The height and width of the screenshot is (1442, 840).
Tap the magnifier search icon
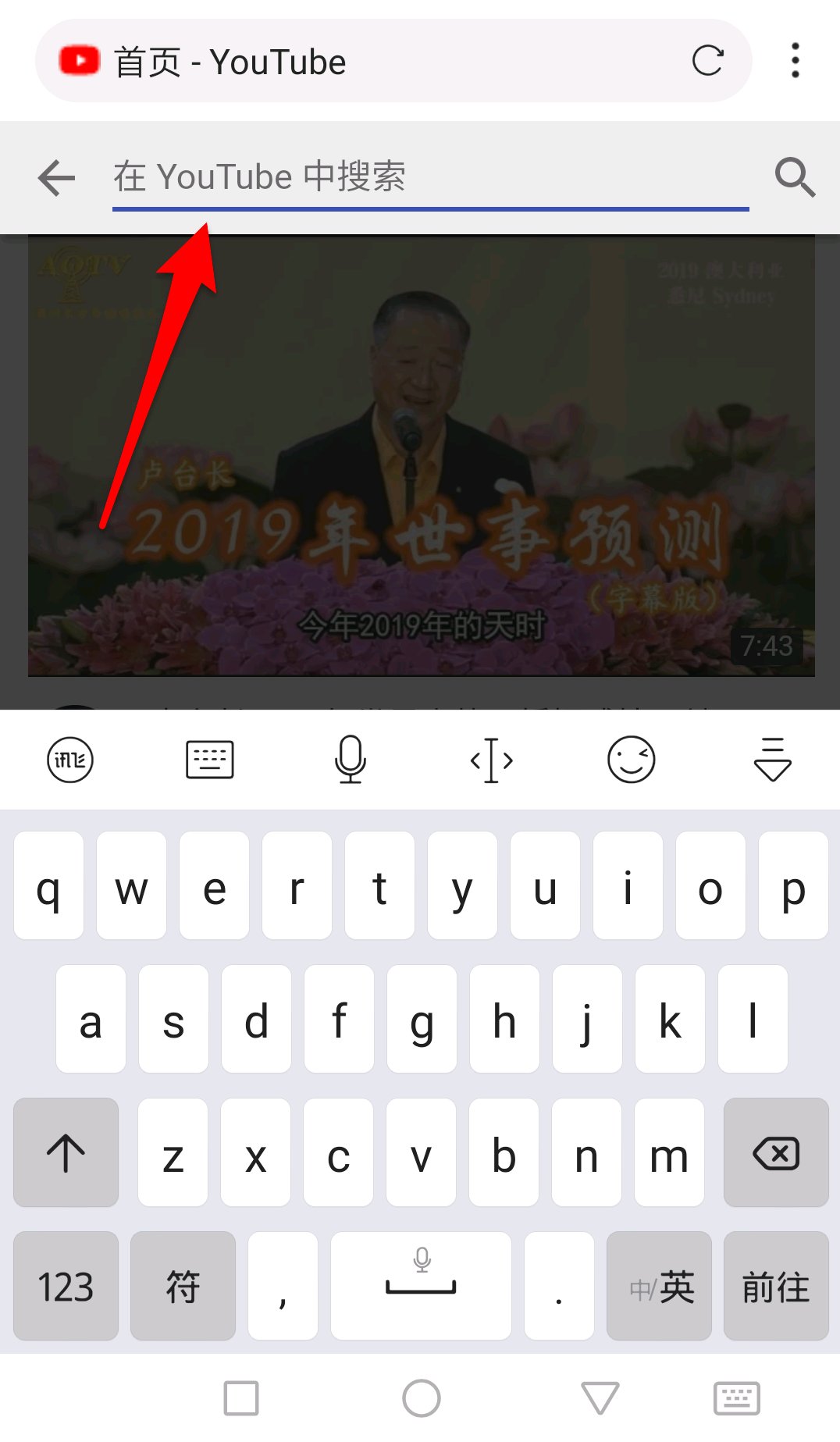794,177
